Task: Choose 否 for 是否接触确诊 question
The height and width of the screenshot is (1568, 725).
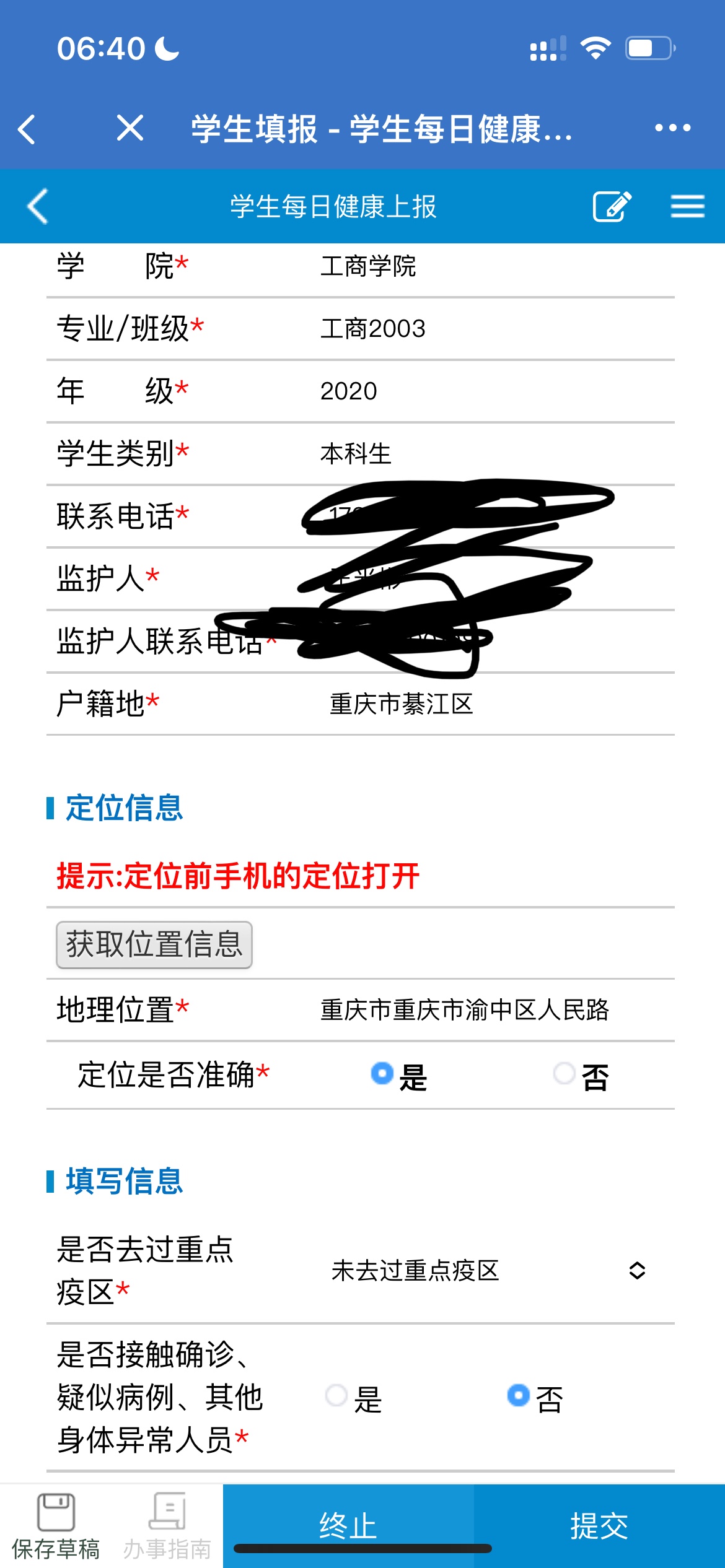Action: pyautogui.click(x=519, y=1396)
